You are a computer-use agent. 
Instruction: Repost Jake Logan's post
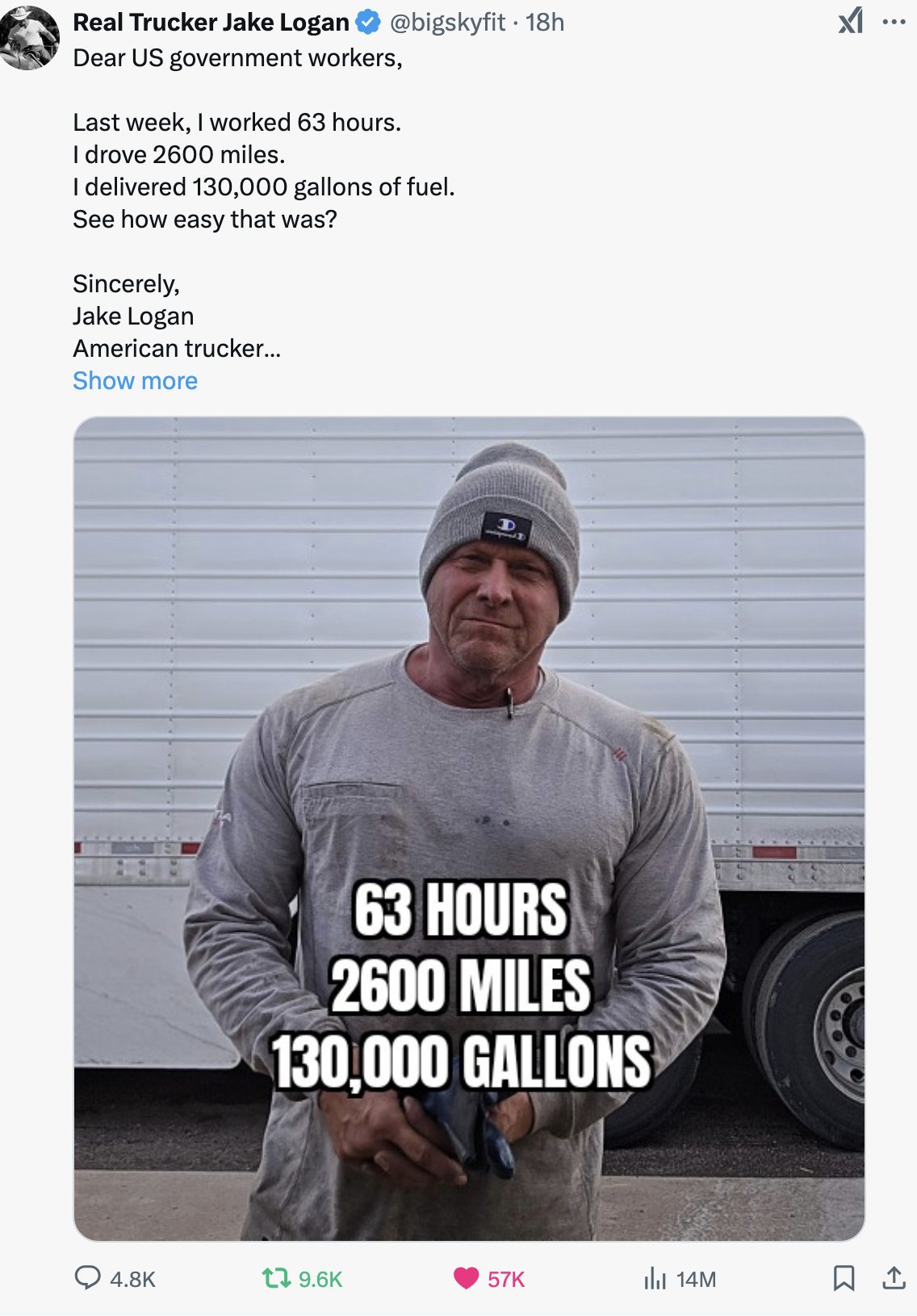coord(277,1278)
